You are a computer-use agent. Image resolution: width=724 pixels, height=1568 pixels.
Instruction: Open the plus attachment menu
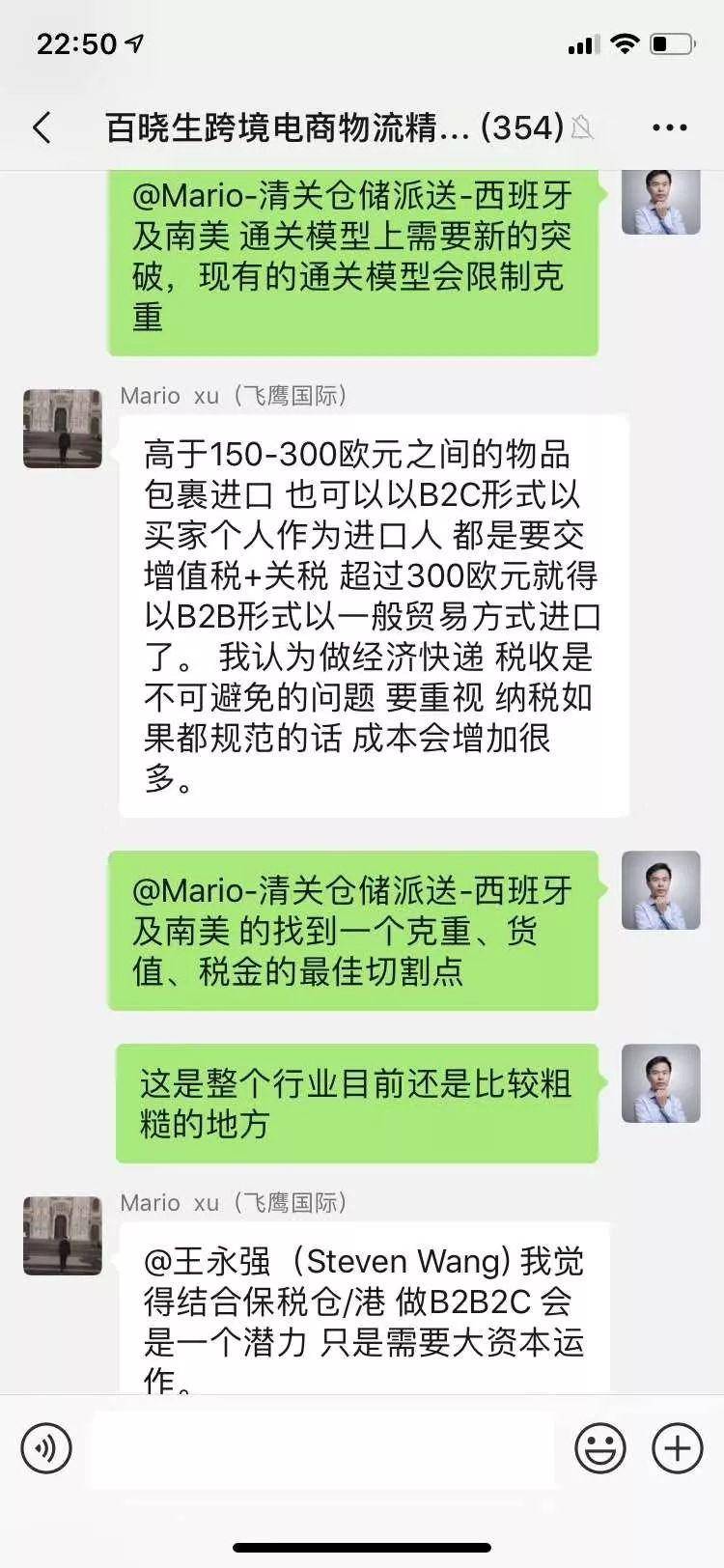click(678, 1448)
